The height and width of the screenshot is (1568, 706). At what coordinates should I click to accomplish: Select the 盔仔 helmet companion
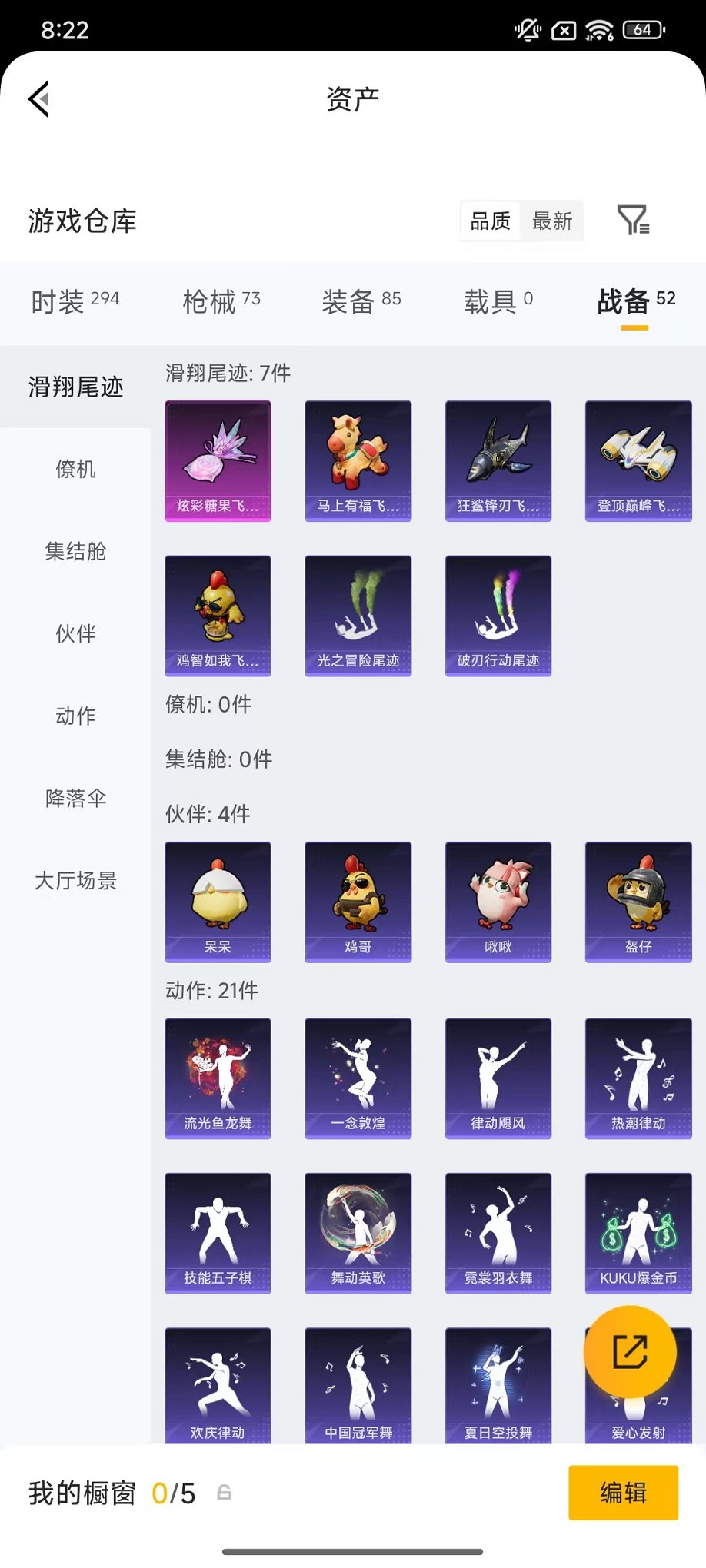pyautogui.click(x=638, y=902)
